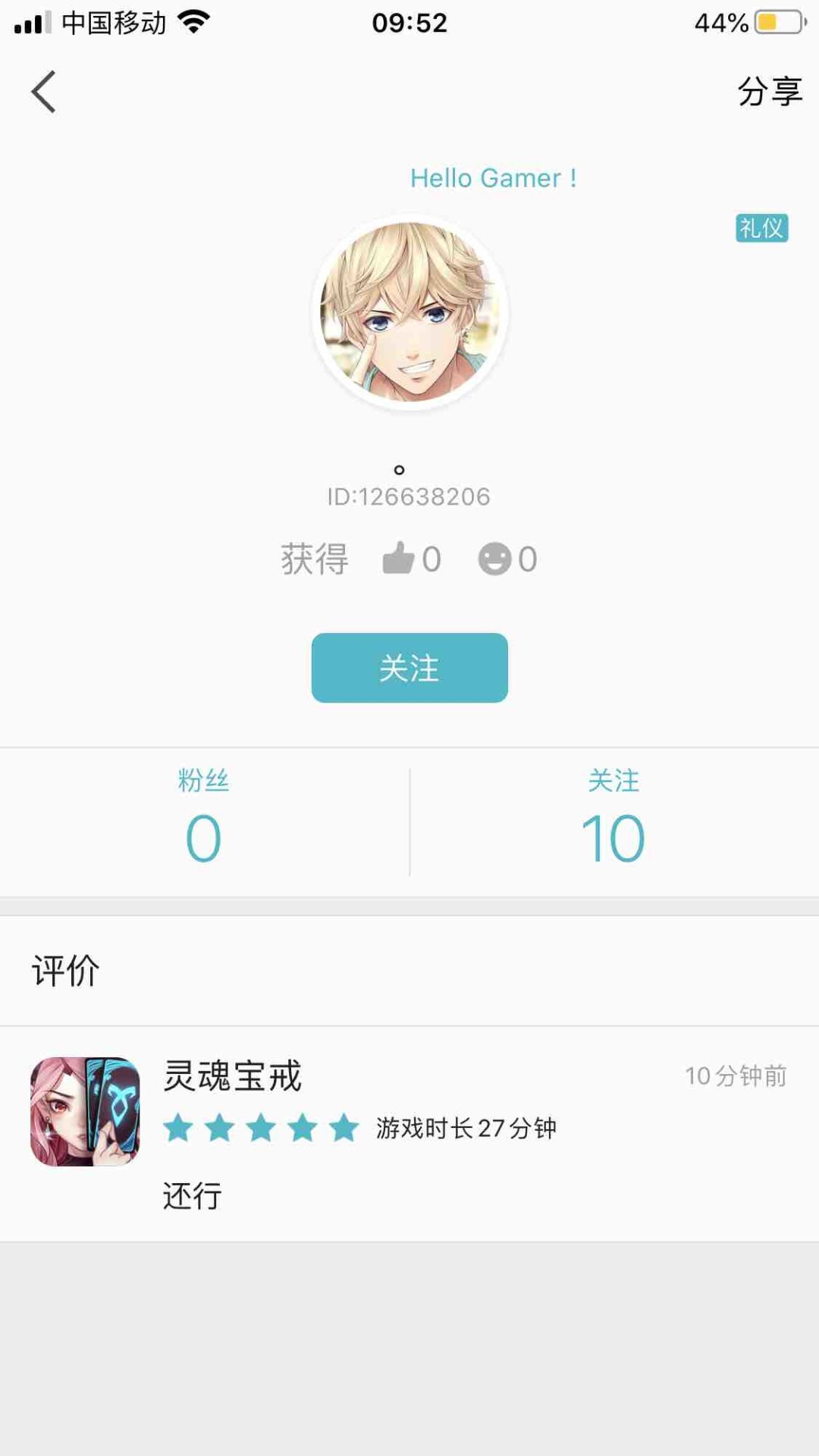The width and height of the screenshot is (819, 1456).
Task: Open the 礼仪 etiquette badge
Action: click(x=761, y=227)
